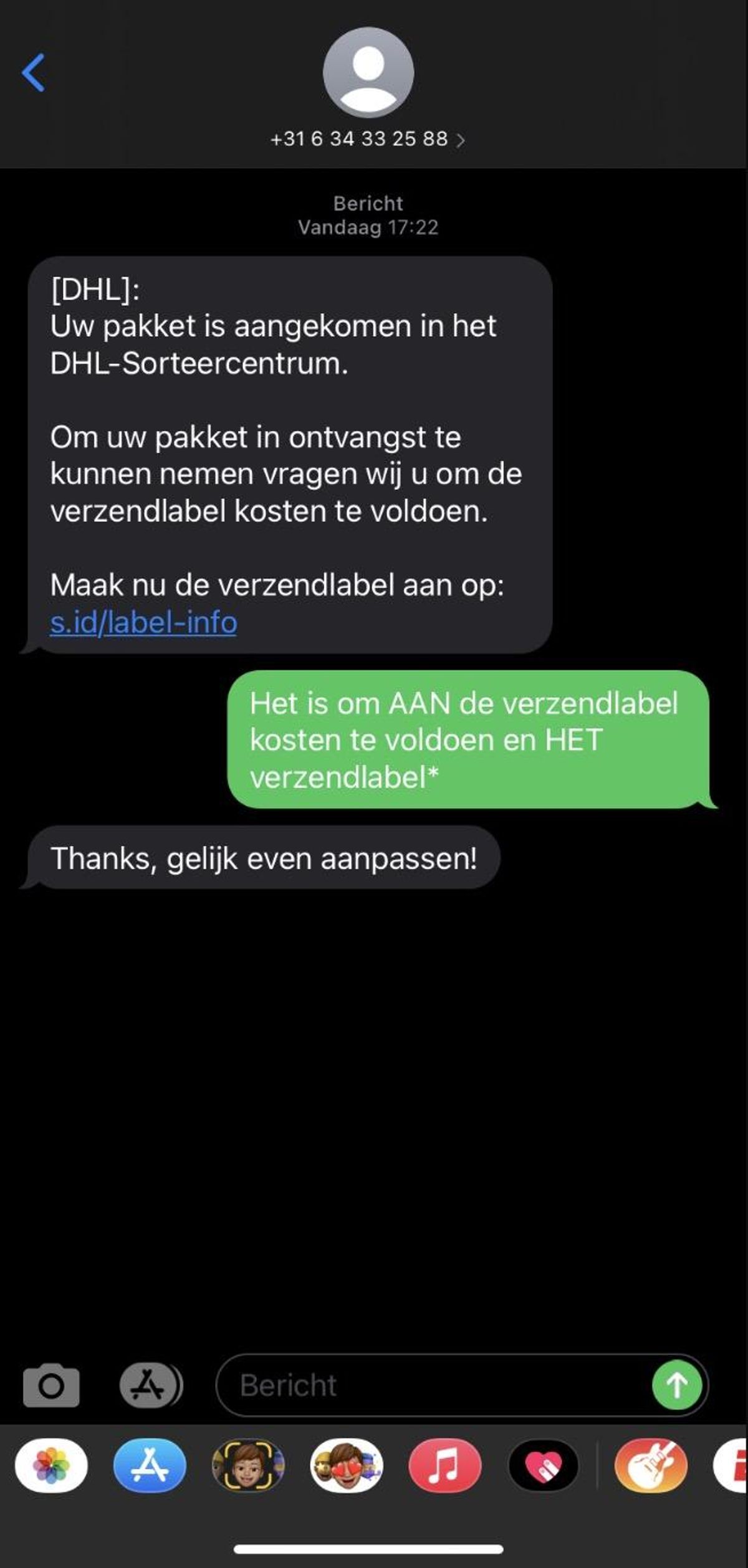748x1568 pixels.
Task: Open Digital Touch heart in the app strip
Action: tap(544, 1466)
